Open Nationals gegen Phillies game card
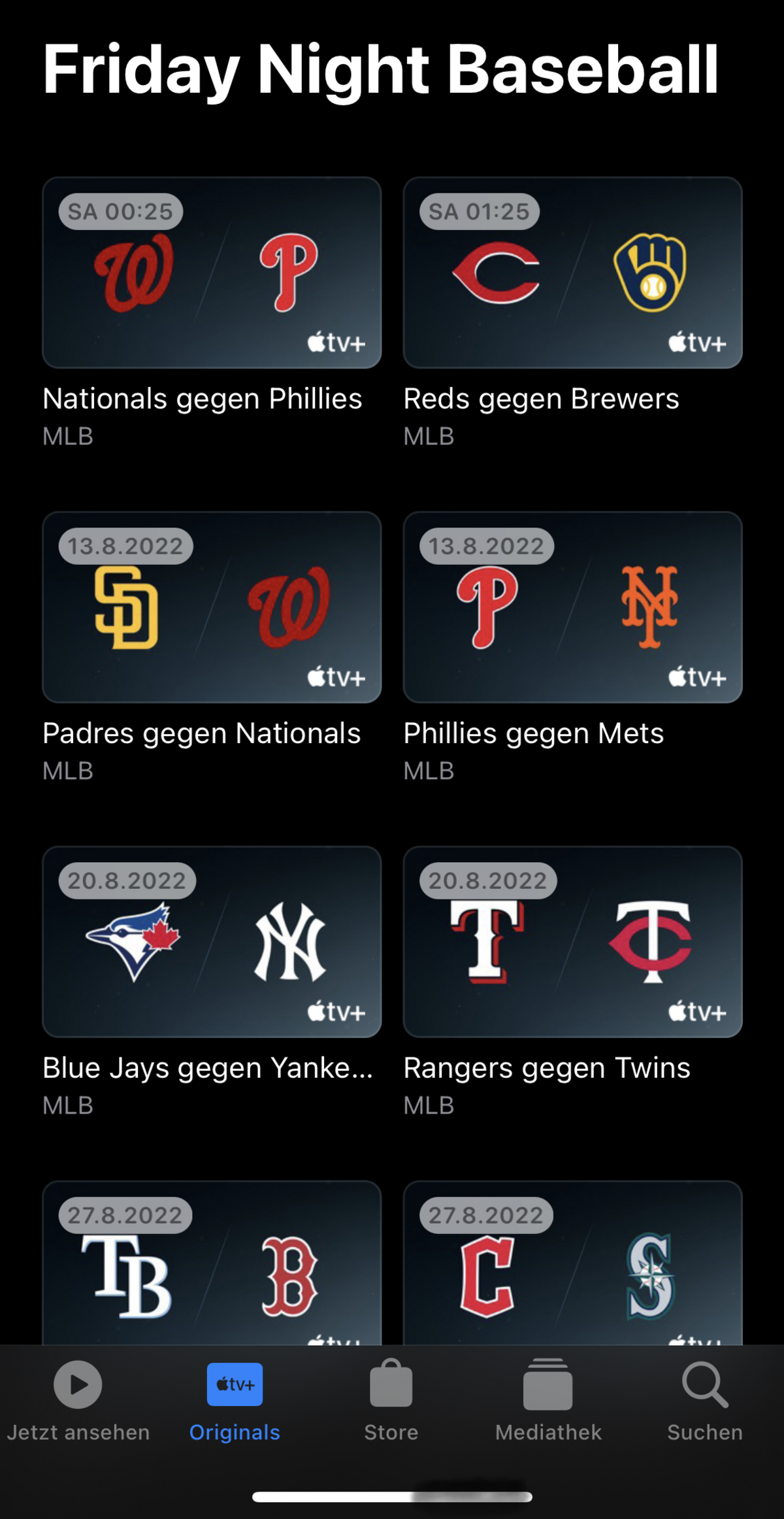Image resolution: width=784 pixels, height=1519 pixels. click(x=212, y=273)
